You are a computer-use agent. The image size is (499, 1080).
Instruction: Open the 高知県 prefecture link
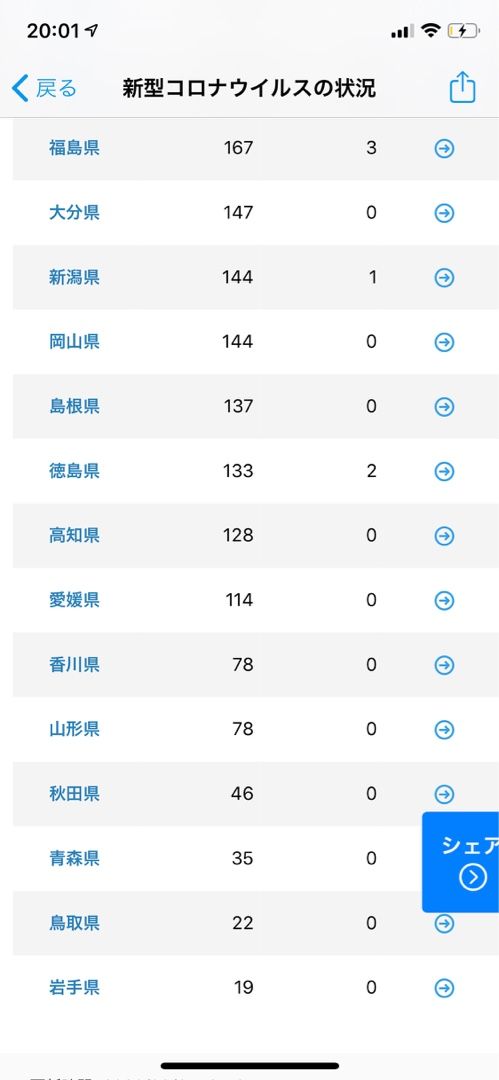tap(74, 535)
